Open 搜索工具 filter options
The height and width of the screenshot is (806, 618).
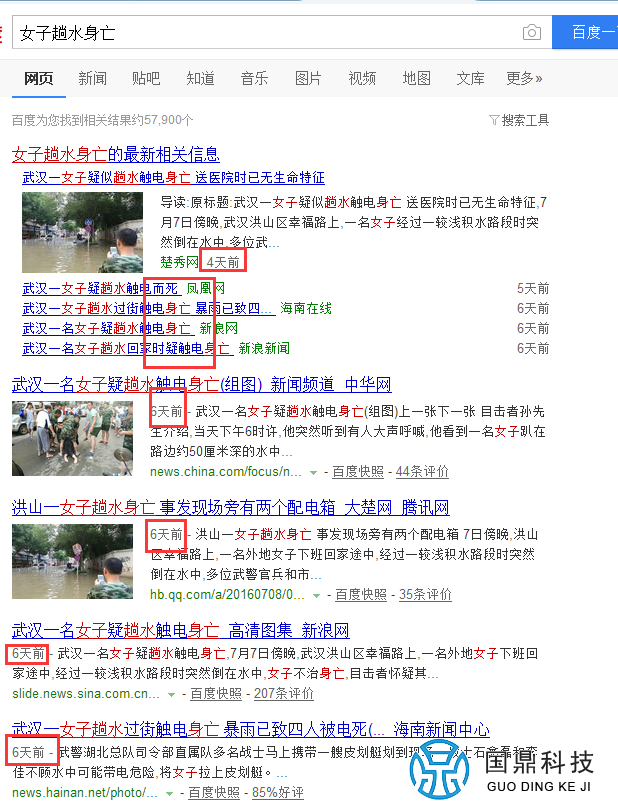[x=519, y=120]
